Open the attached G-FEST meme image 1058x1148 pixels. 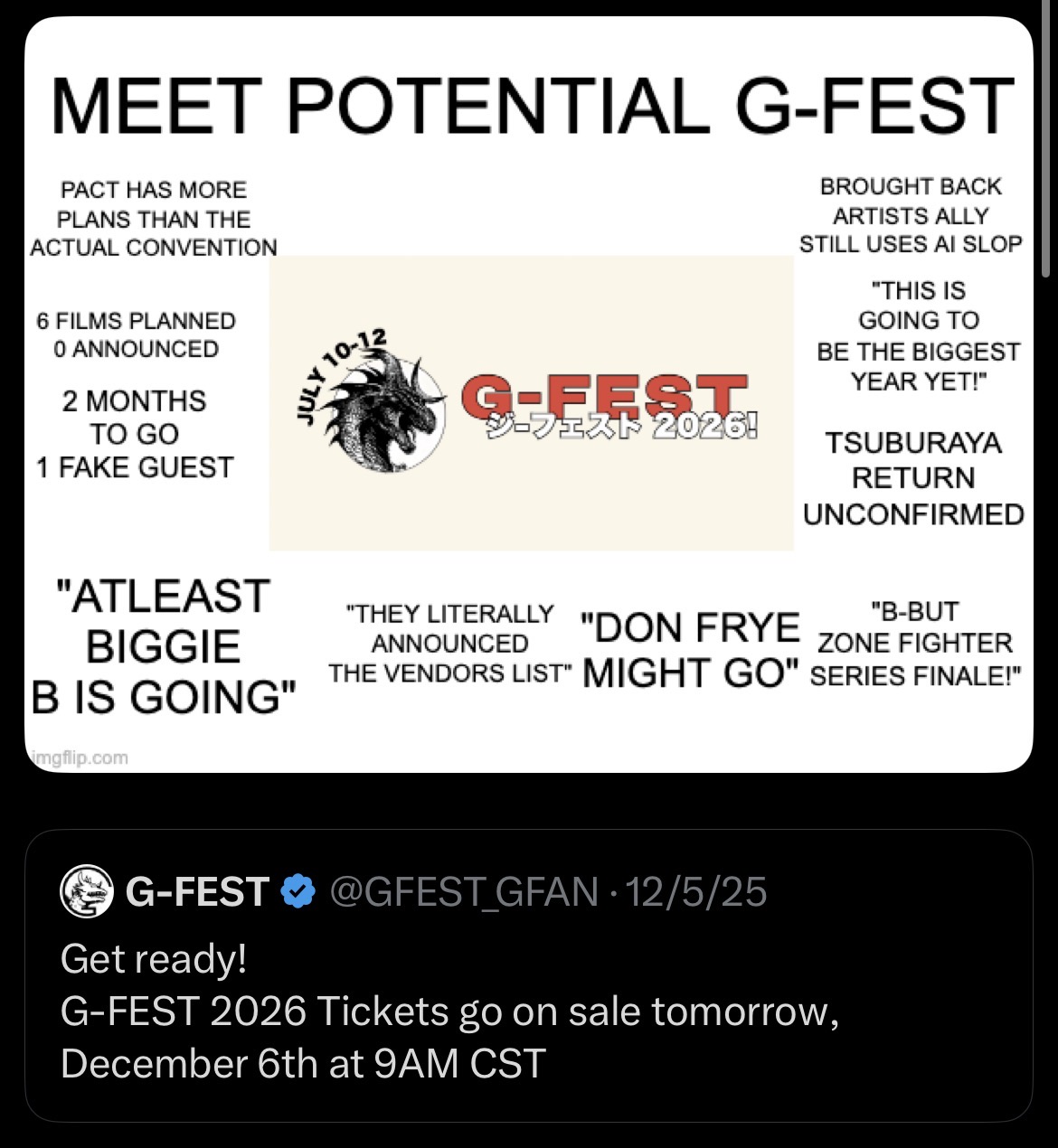(x=529, y=398)
